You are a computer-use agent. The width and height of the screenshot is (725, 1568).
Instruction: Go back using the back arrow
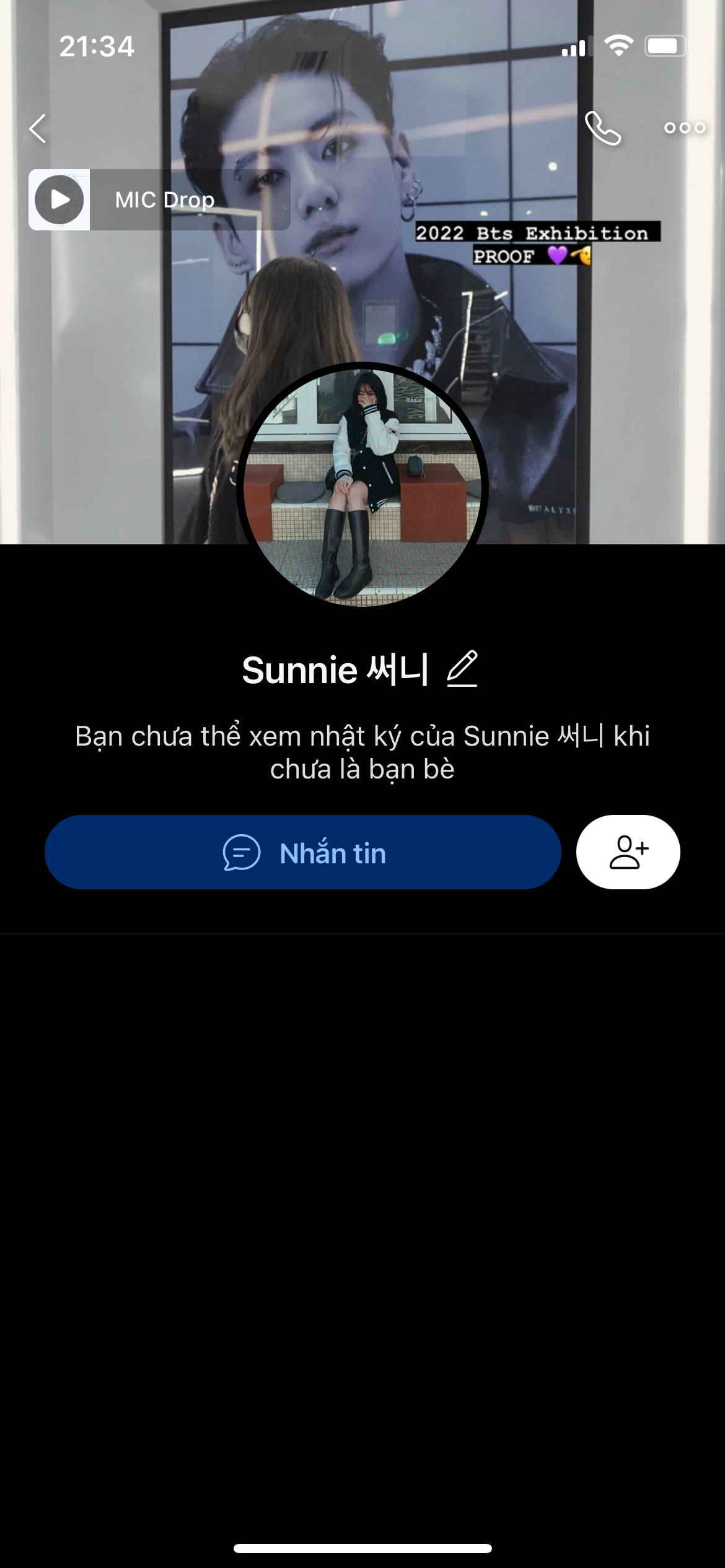point(38,129)
